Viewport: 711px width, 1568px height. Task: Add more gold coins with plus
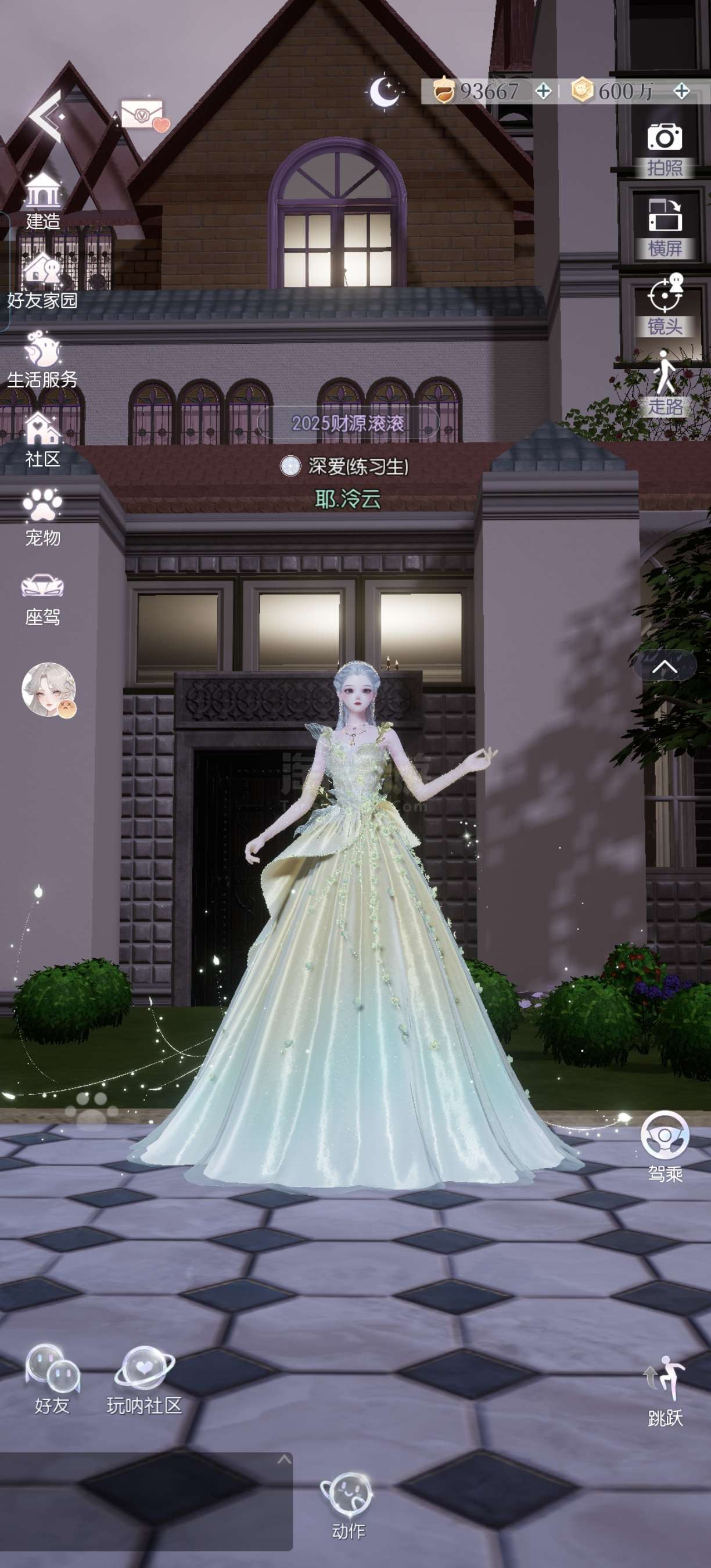[x=682, y=91]
